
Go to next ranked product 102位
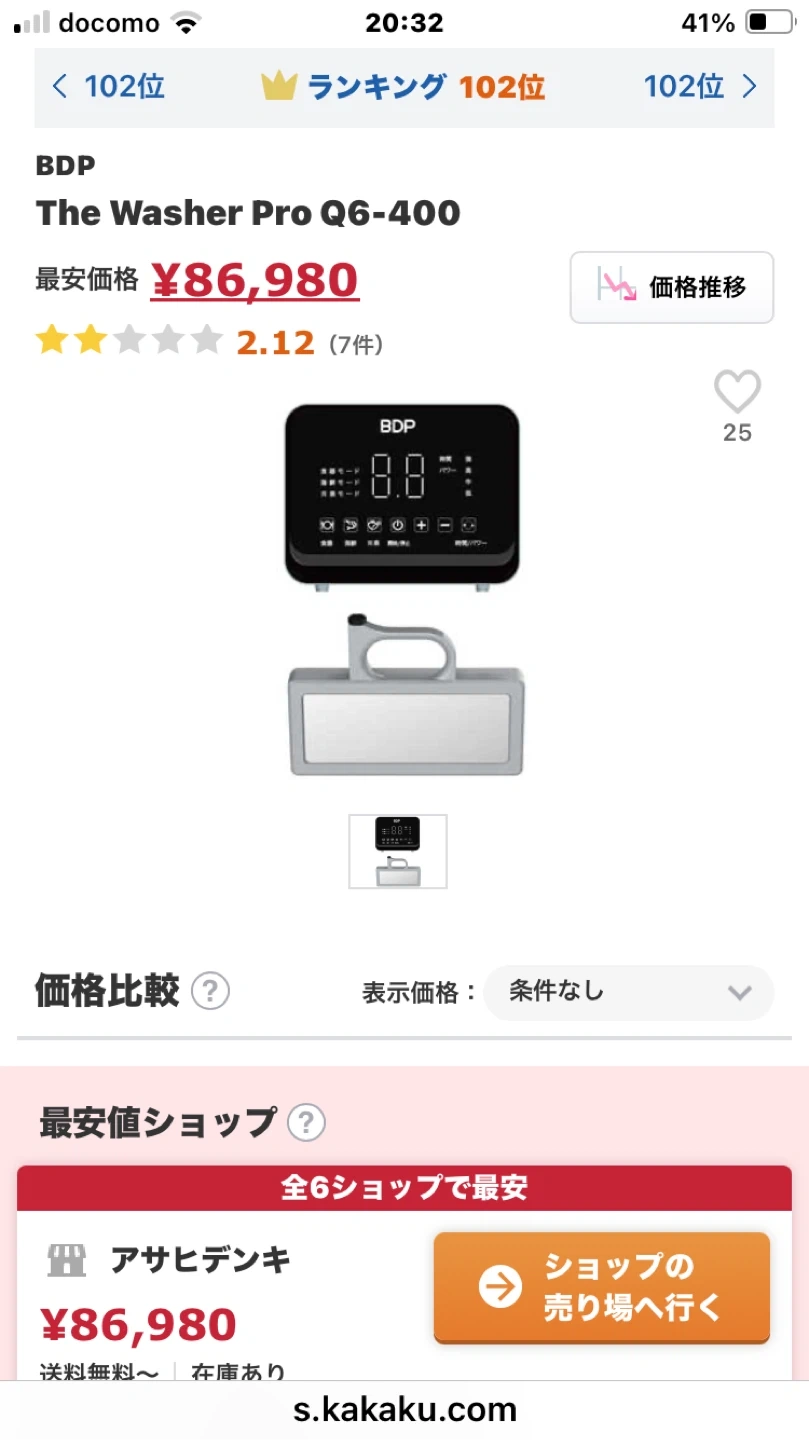click(700, 87)
